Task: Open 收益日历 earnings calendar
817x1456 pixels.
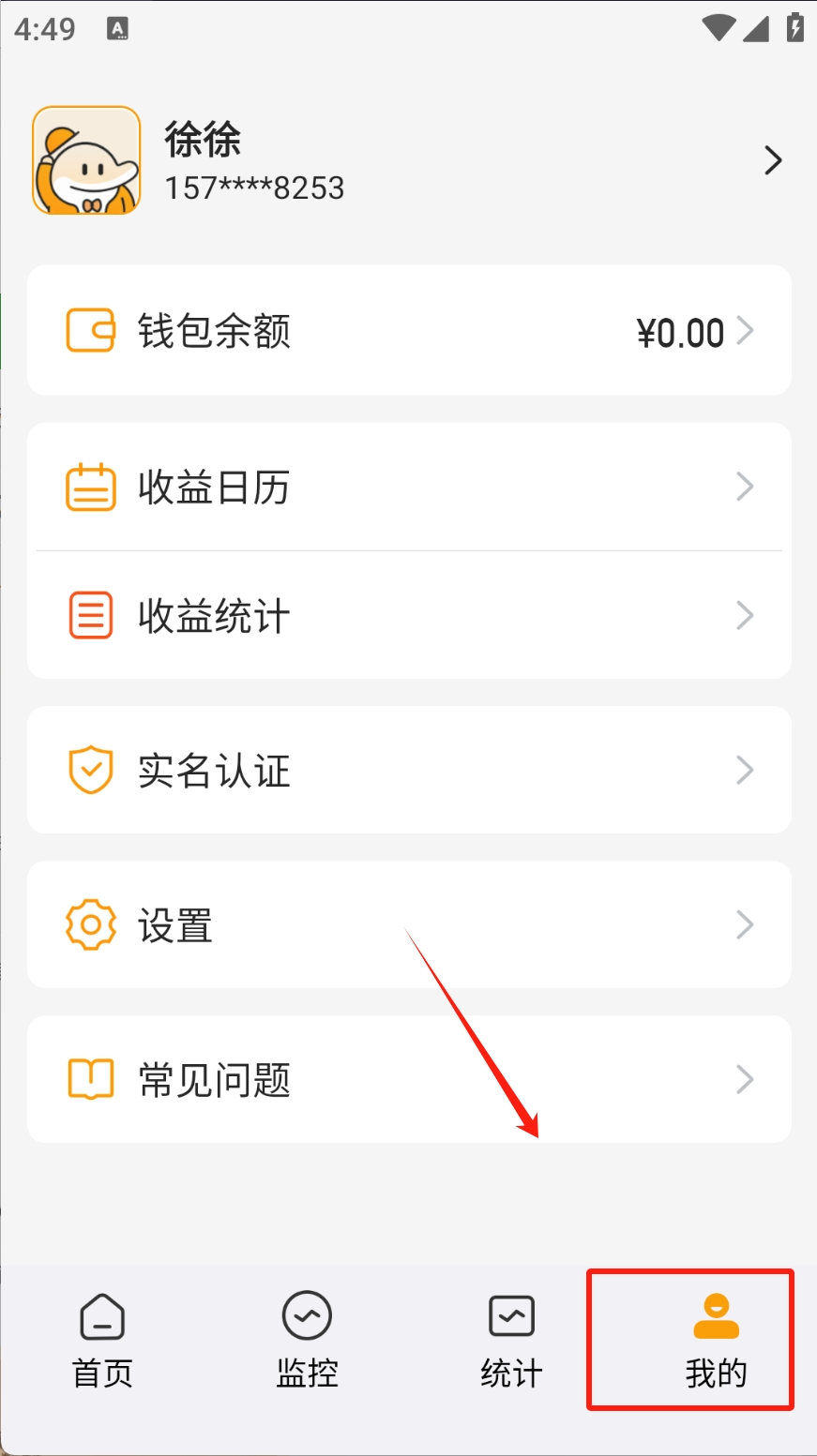Action: point(408,488)
